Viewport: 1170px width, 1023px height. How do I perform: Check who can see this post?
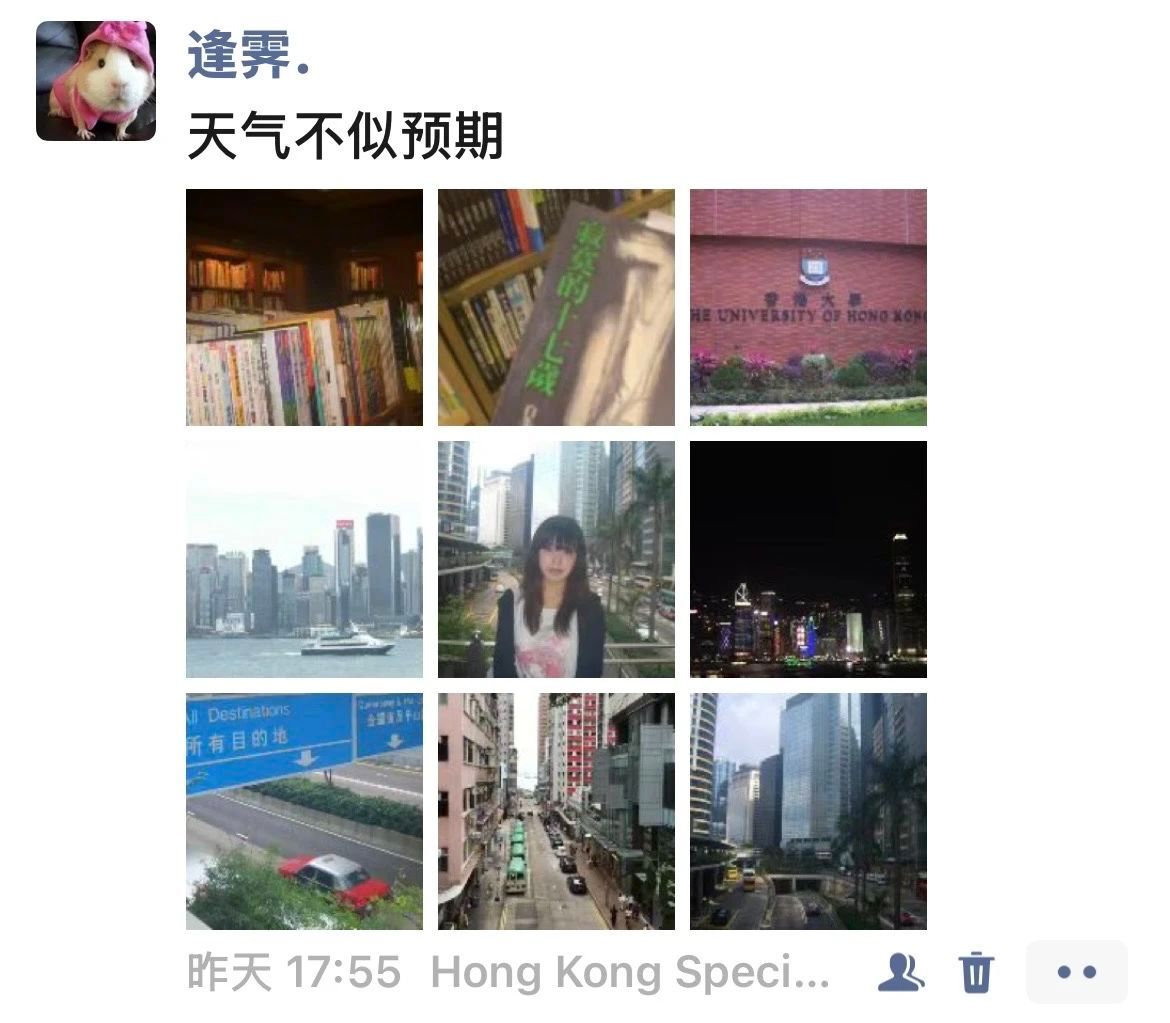coord(900,971)
